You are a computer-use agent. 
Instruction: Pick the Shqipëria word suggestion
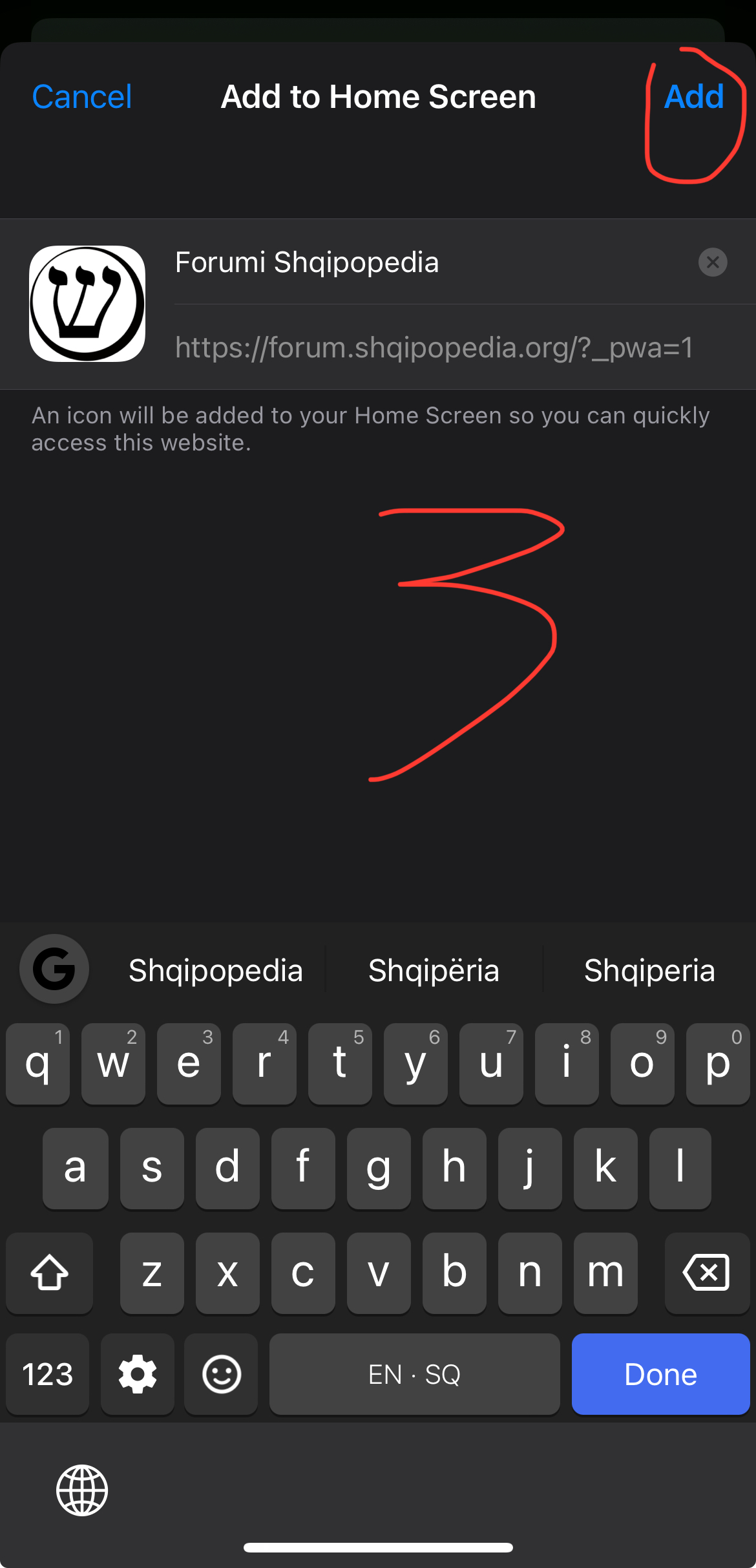[x=434, y=970]
